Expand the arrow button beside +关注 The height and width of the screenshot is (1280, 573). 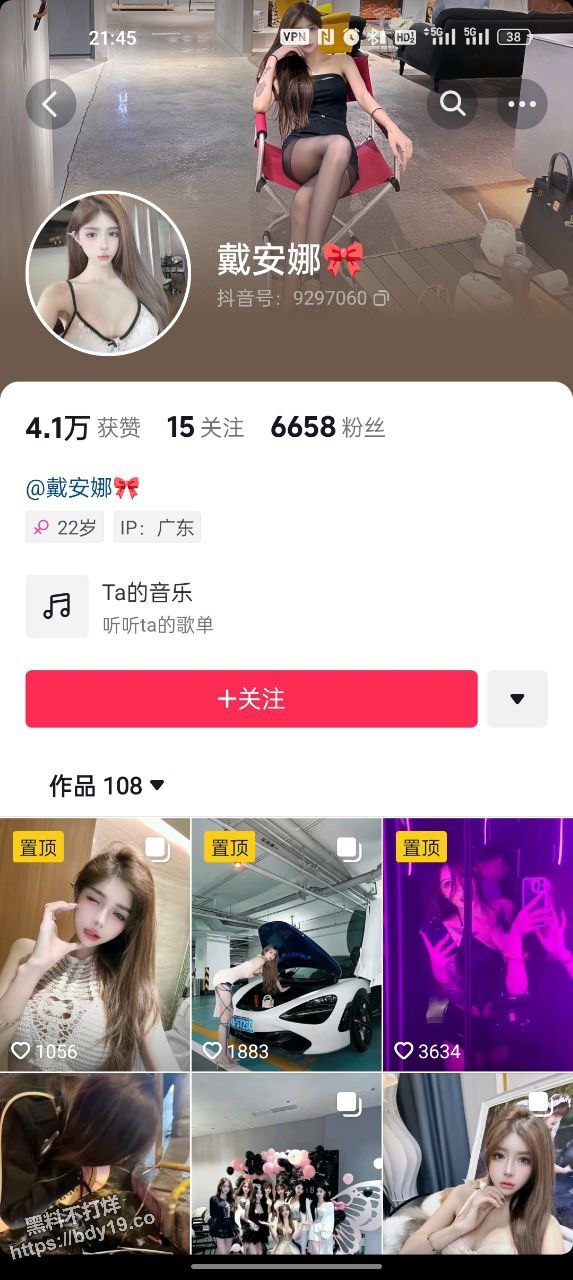(517, 699)
